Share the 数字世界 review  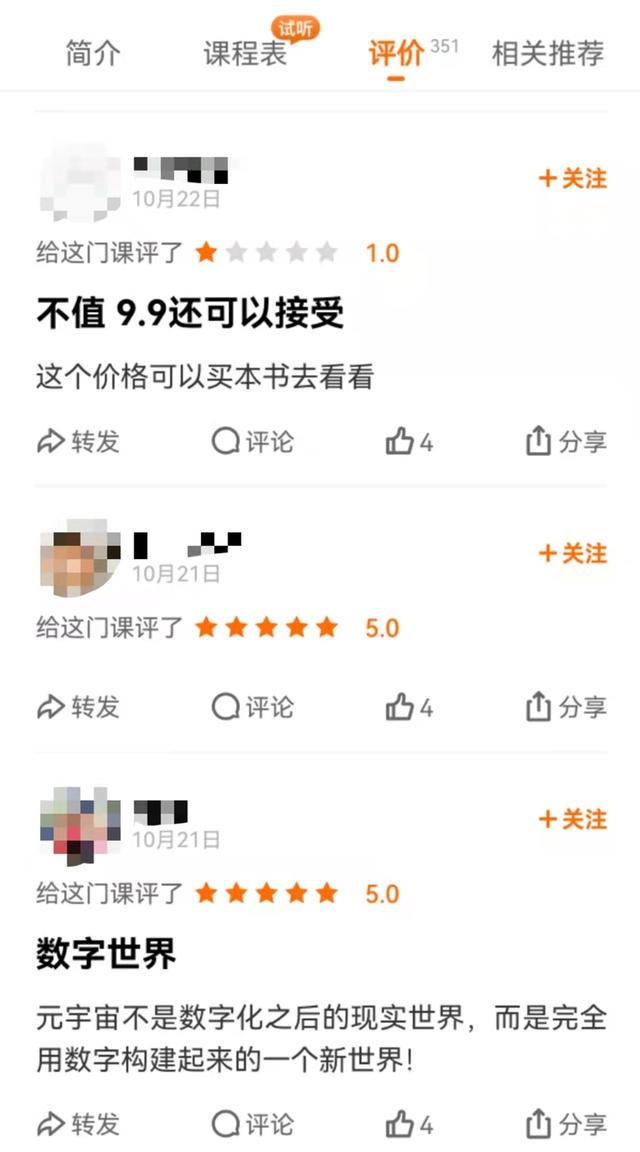[x=566, y=1123]
